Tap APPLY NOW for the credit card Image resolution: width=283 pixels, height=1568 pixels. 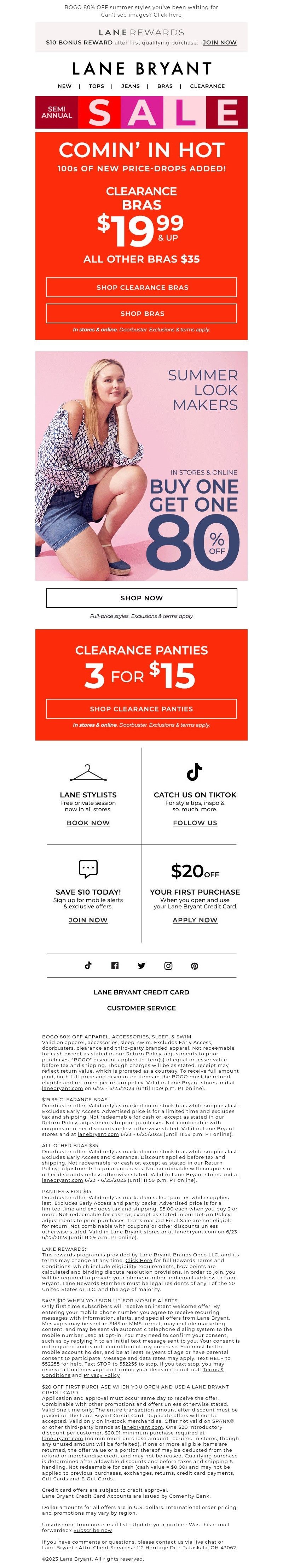(x=195, y=920)
